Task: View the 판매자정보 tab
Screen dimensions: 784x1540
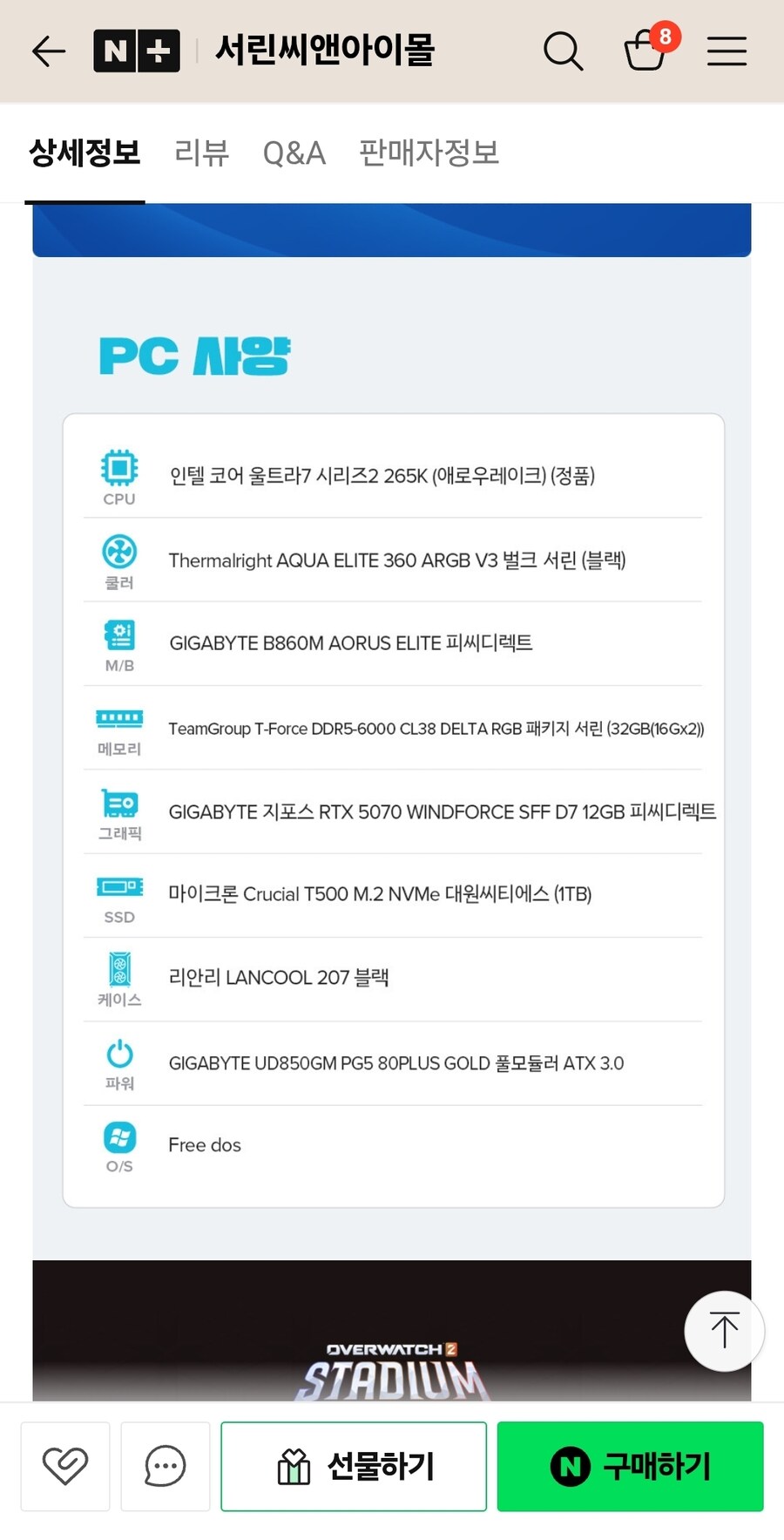Action: [x=429, y=153]
